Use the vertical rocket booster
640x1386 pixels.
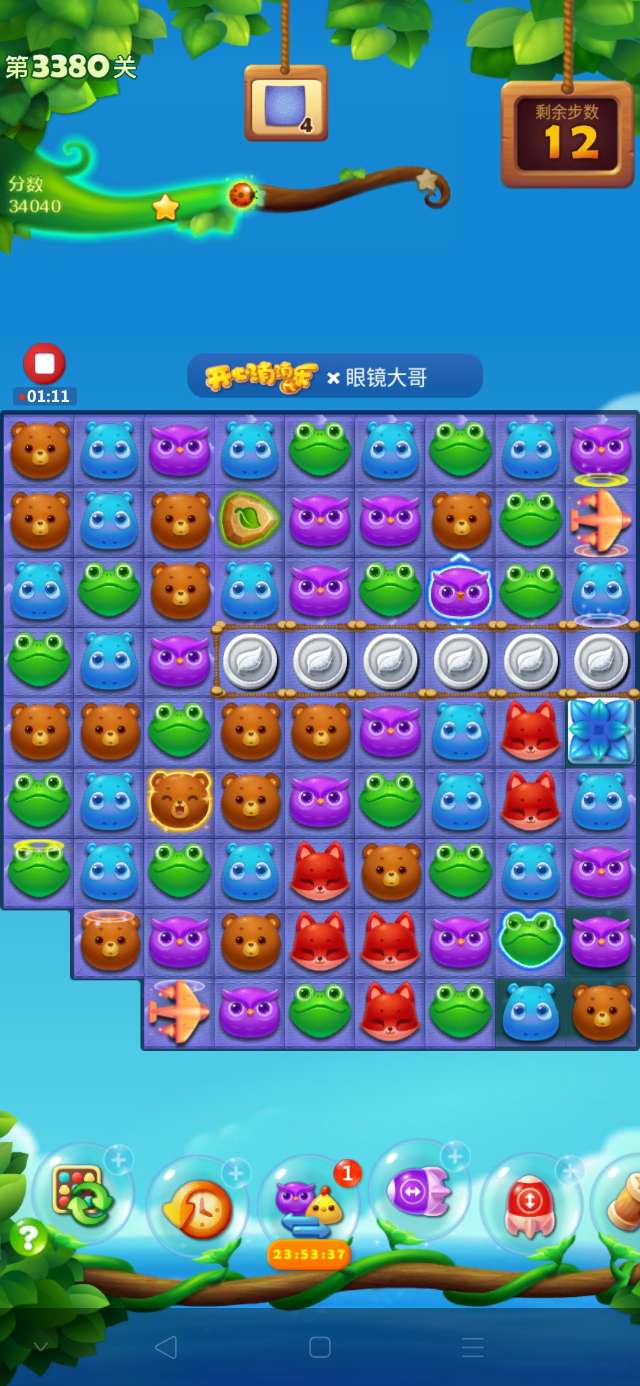(531, 1202)
